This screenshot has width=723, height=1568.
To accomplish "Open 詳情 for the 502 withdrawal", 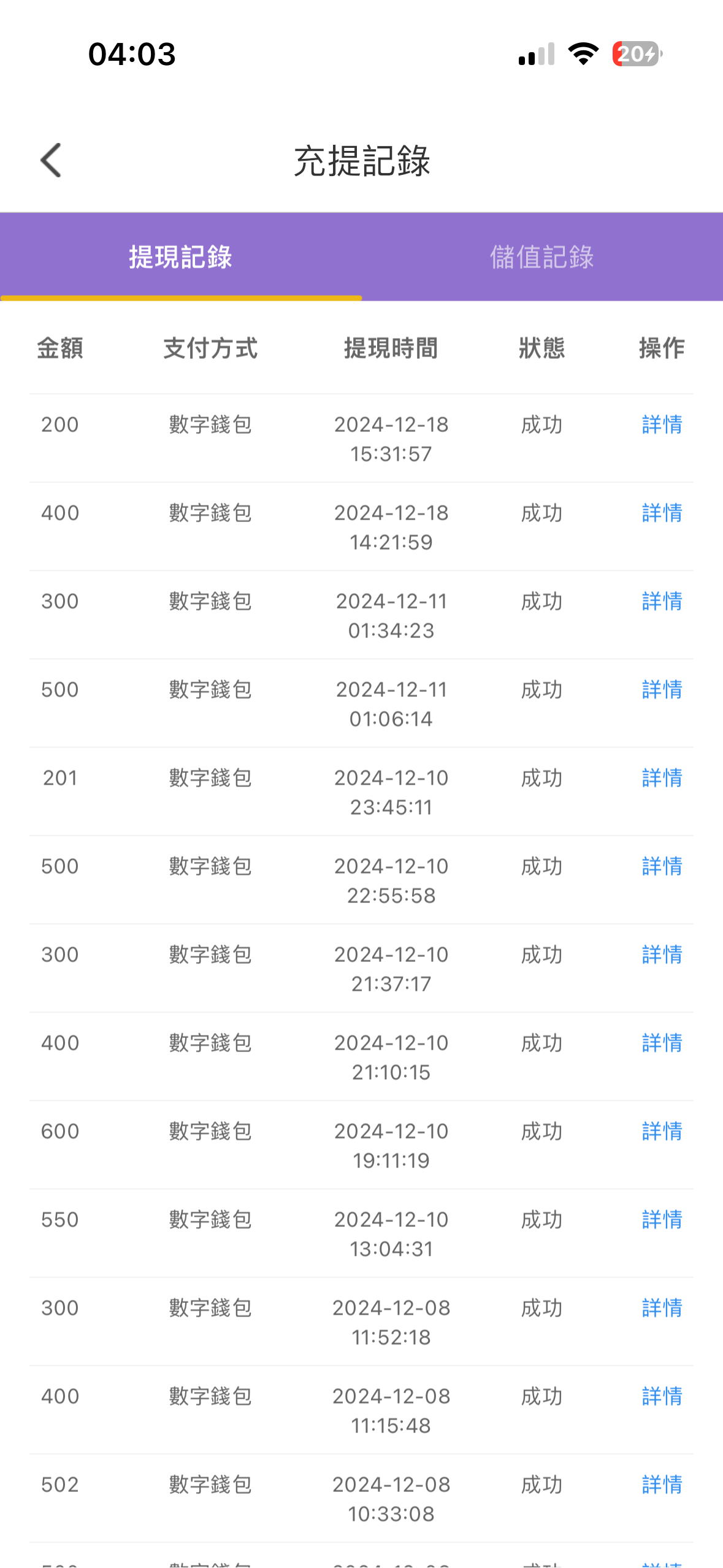I will point(662,1485).
